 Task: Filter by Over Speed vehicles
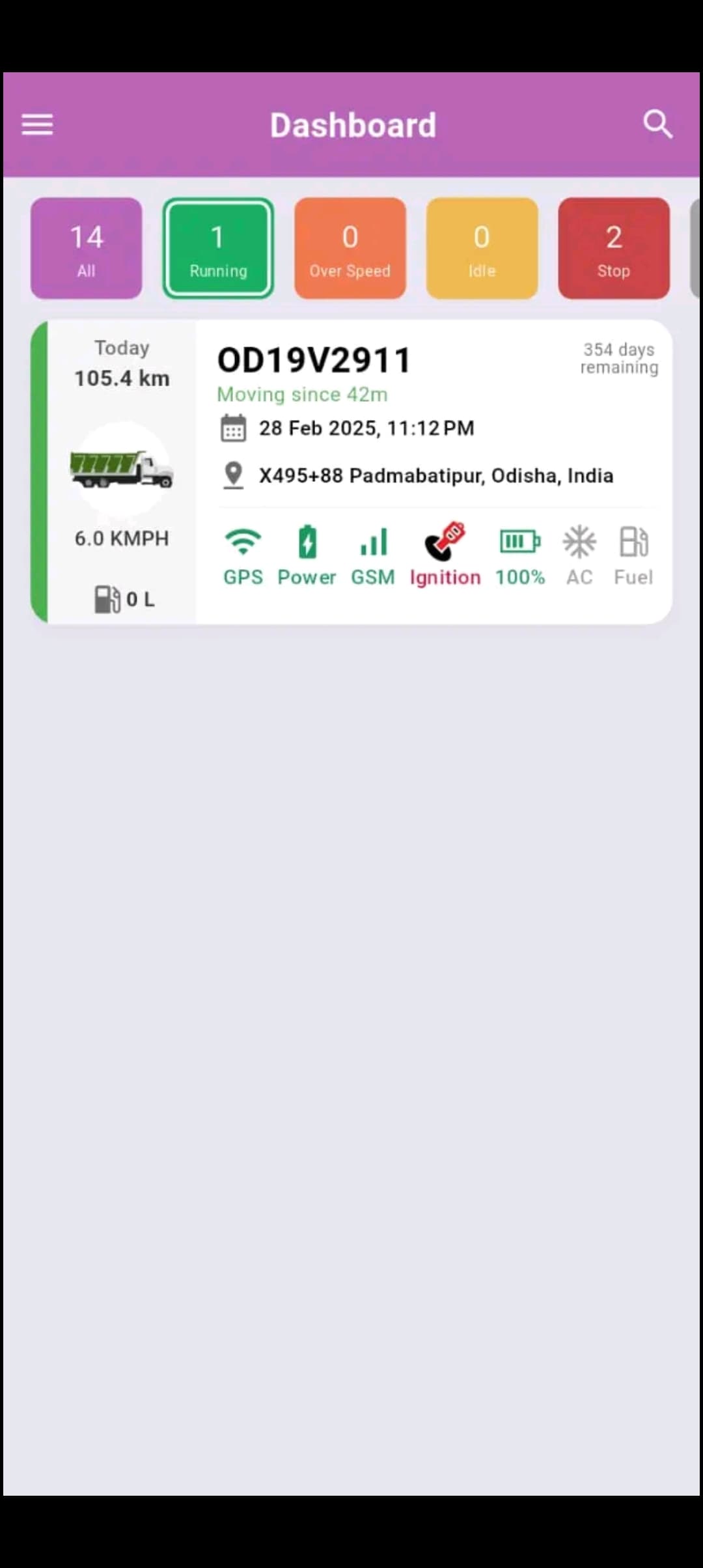(350, 248)
